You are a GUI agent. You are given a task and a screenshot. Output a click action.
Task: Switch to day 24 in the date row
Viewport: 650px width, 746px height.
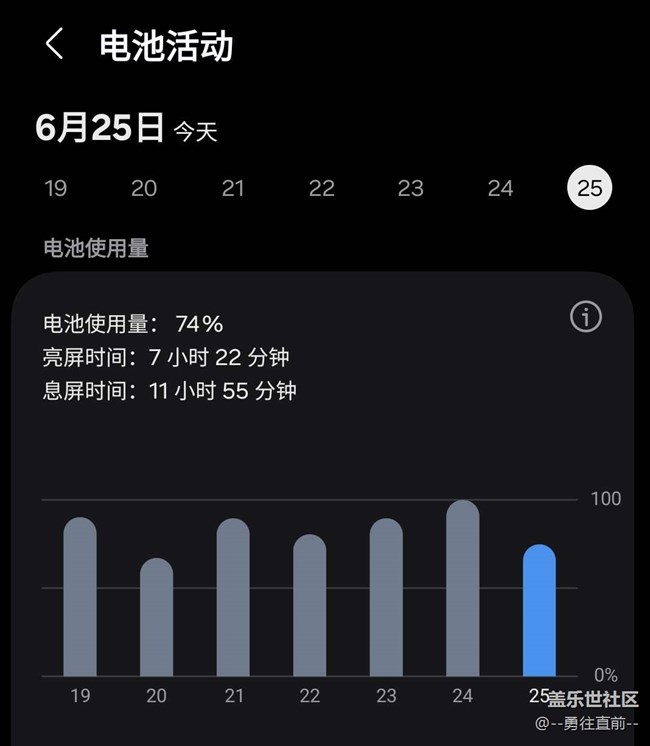click(x=500, y=188)
